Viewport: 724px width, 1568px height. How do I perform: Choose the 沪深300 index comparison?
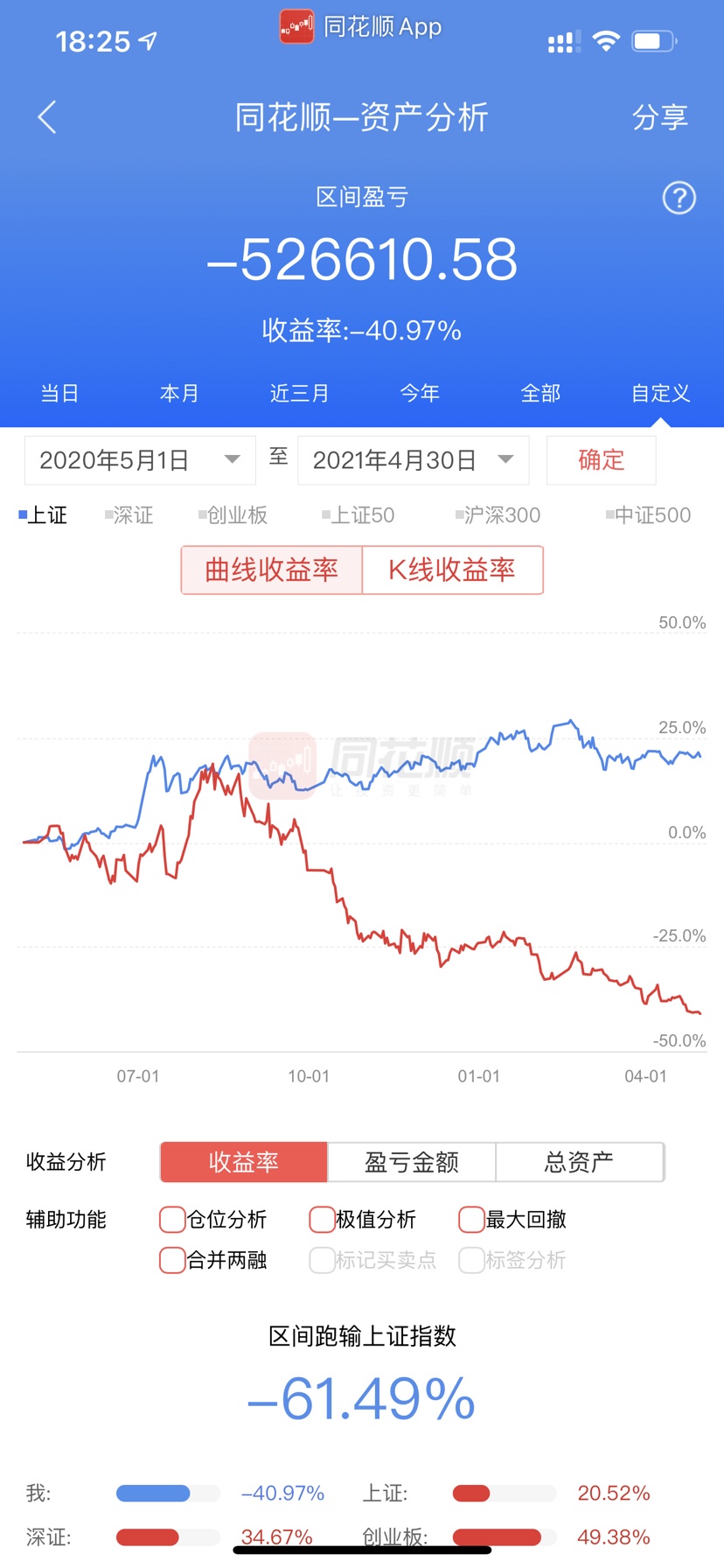[x=498, y=515]
